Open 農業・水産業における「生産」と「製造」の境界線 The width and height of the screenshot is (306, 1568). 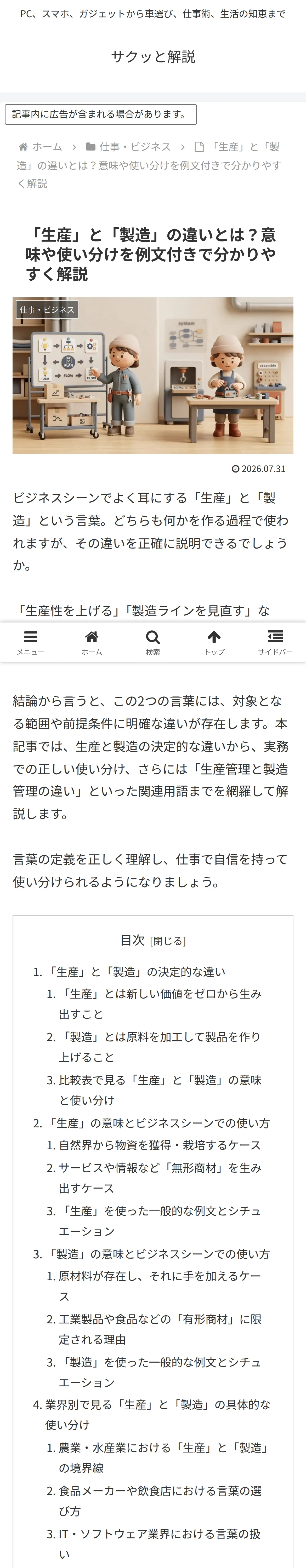pos(163,1458)
